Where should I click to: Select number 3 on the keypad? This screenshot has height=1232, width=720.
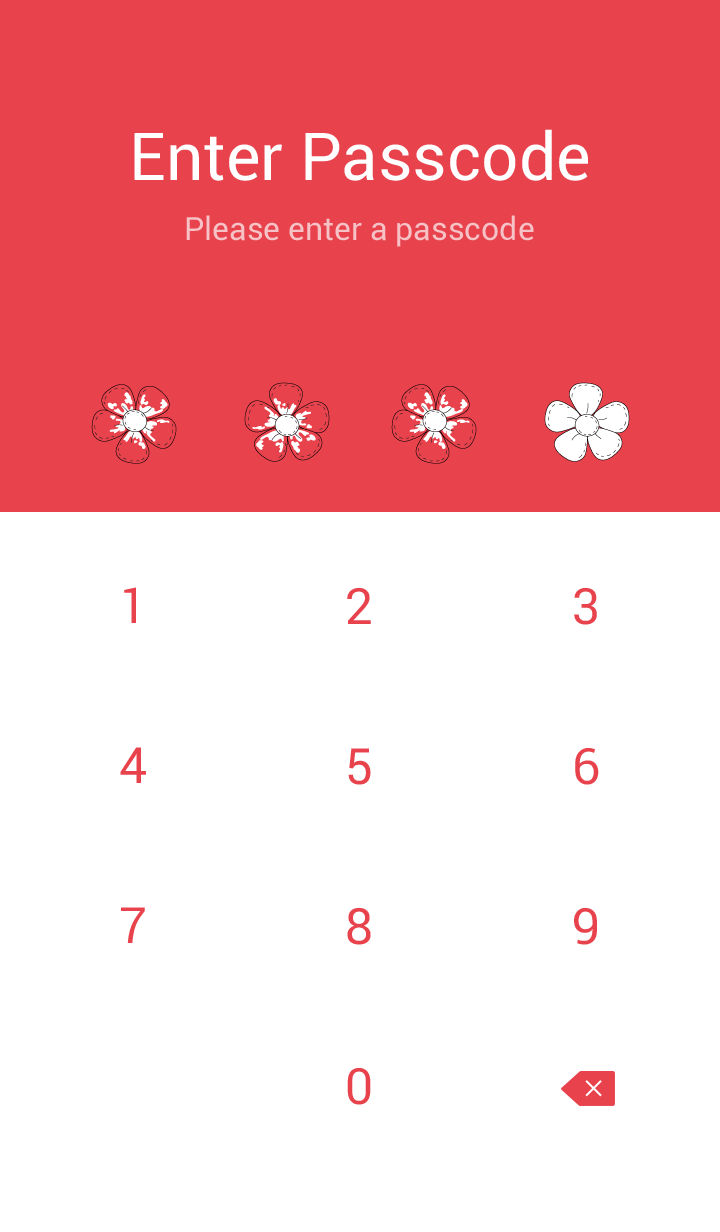[586, 607]
